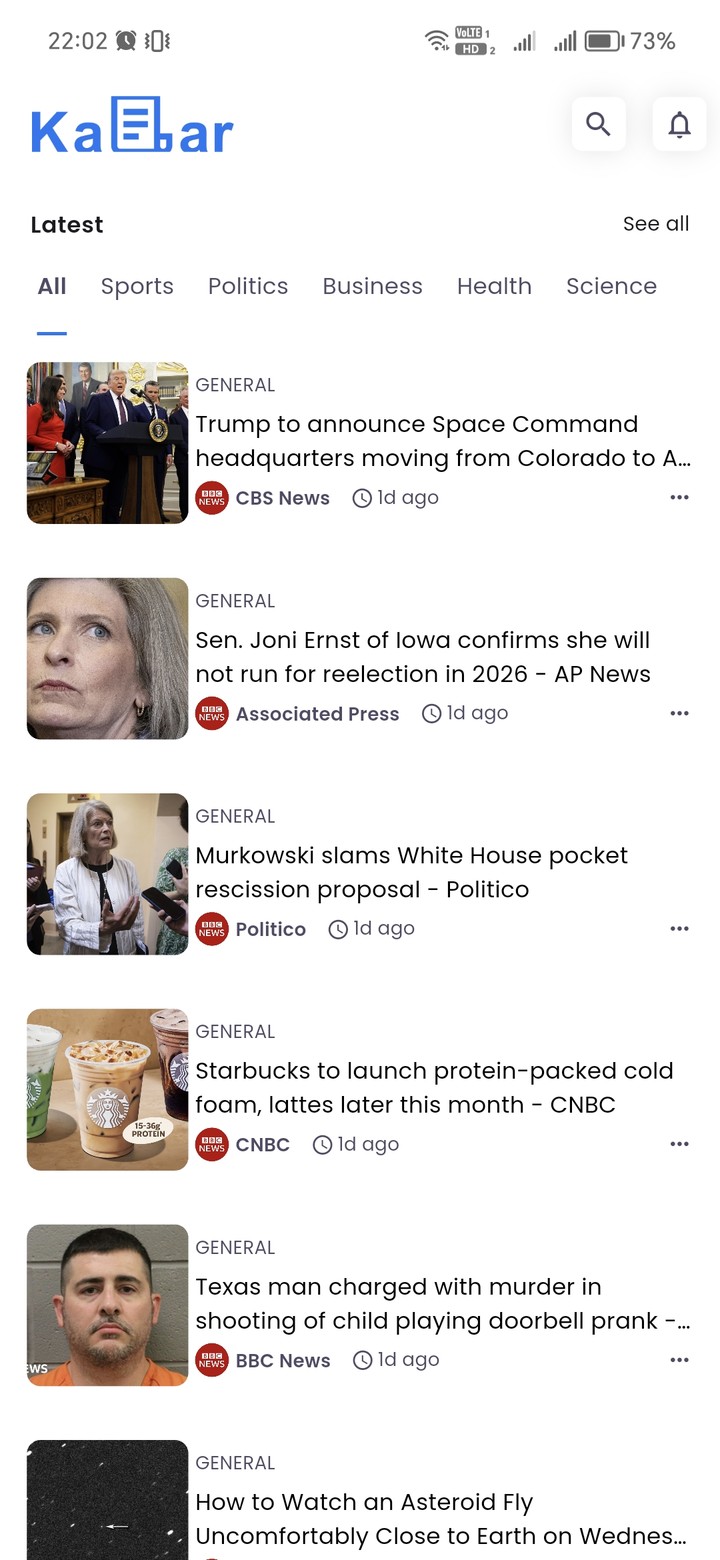Screen dimensions: 720x1560
Task: Open the notifications bell
Action: 679,124
